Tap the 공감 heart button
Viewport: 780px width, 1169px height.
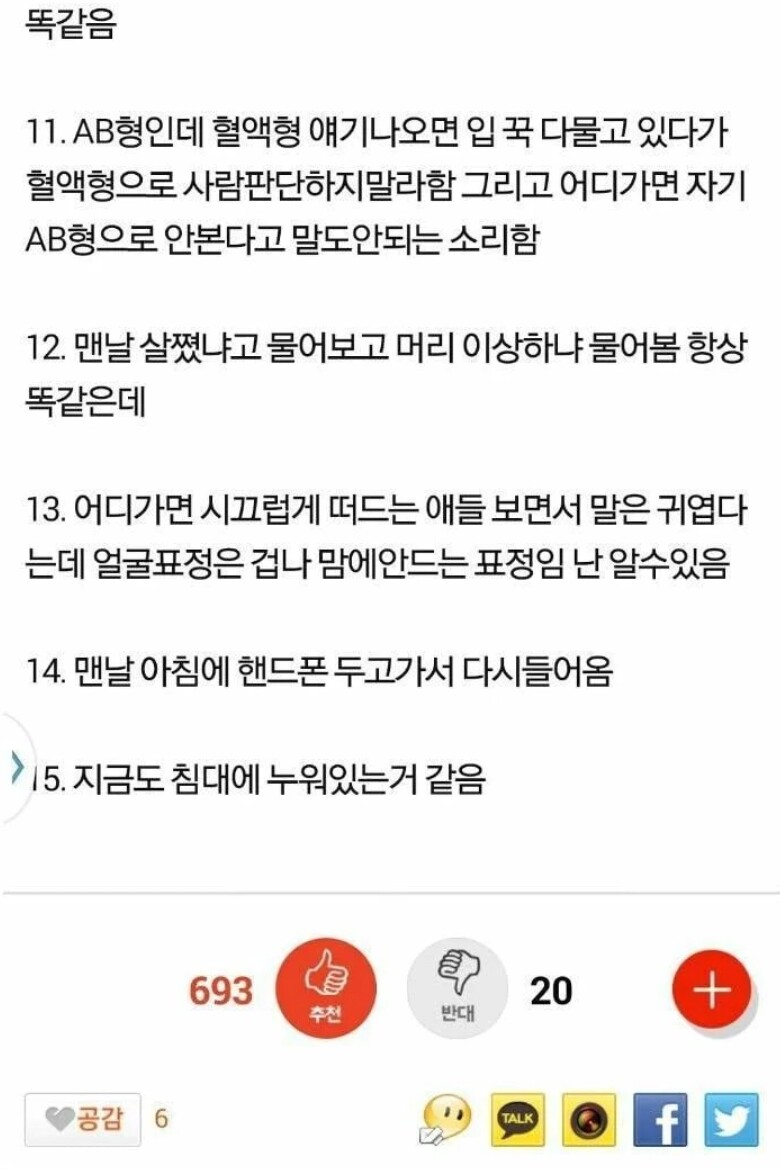85,1117
